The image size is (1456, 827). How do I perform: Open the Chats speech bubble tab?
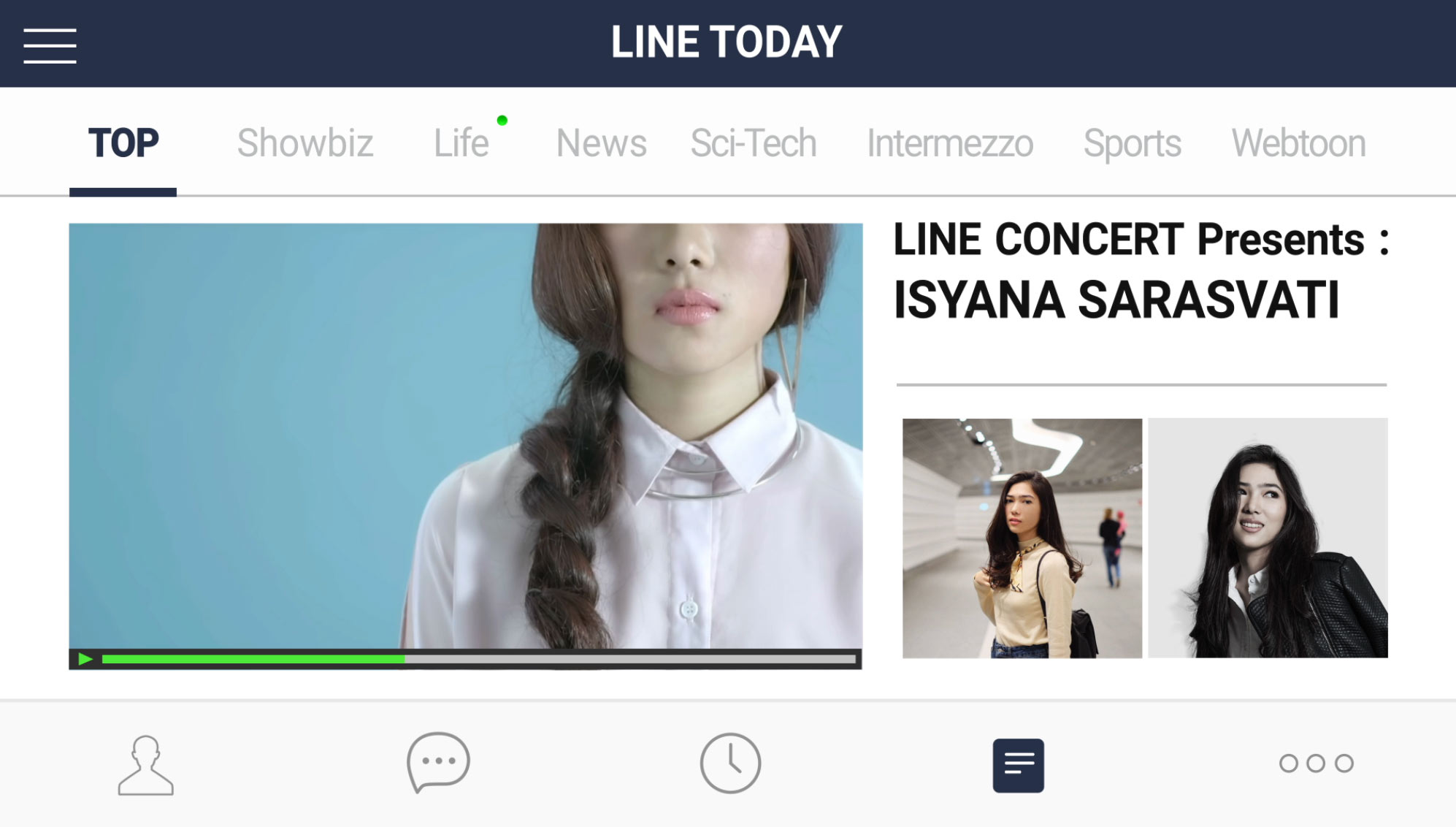tap(438, 763)
